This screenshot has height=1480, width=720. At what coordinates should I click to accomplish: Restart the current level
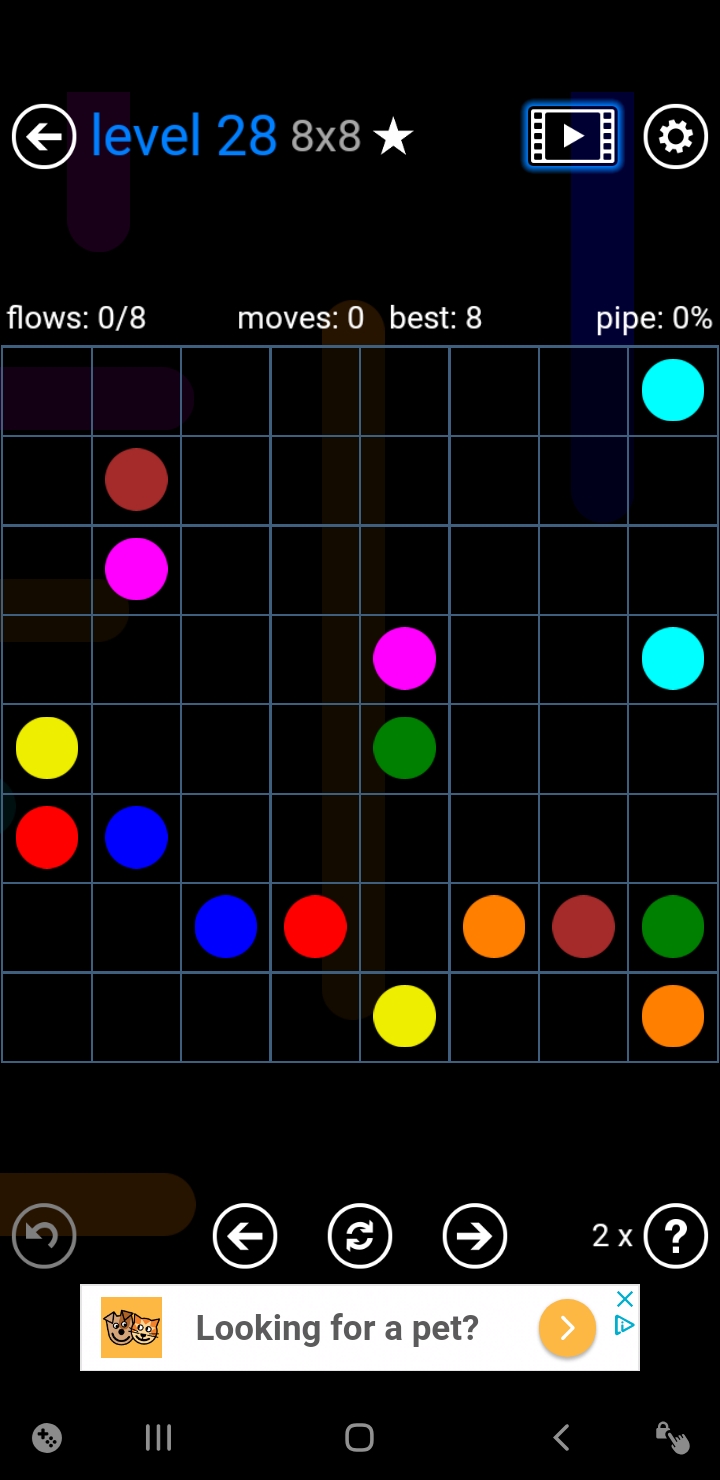pos(360,1236)
